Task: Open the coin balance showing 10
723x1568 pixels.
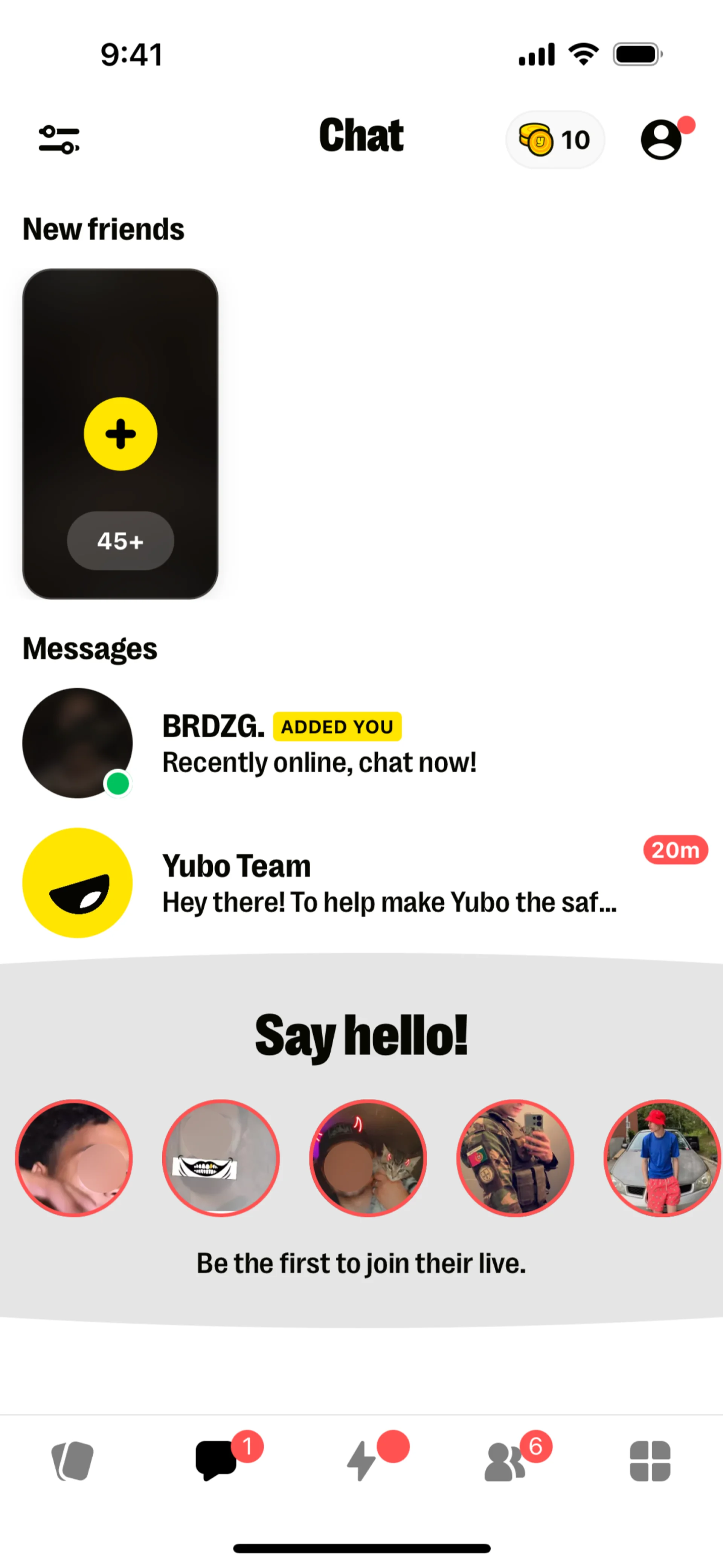Action: (x=554, y=139)
